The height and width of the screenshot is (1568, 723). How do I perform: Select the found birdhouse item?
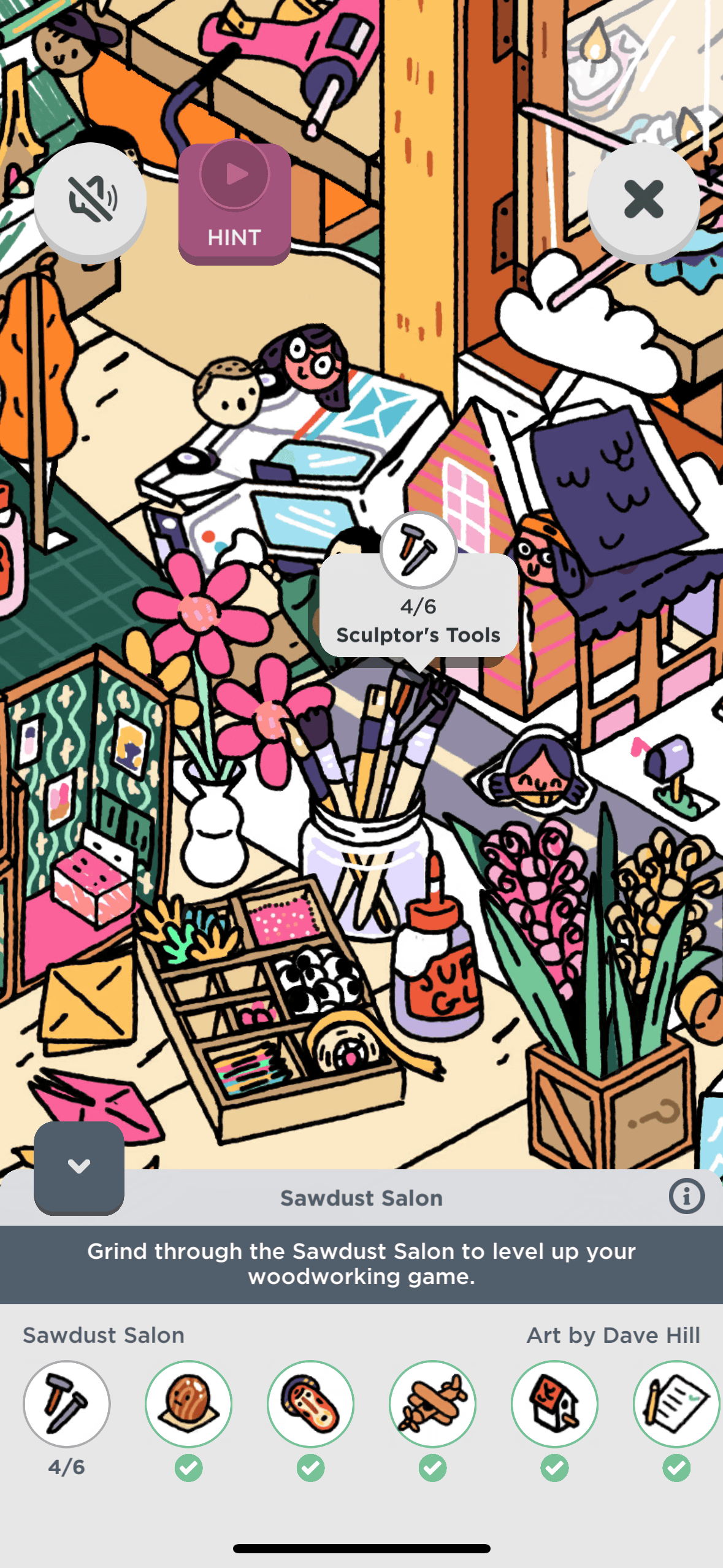click(554, 1404)
